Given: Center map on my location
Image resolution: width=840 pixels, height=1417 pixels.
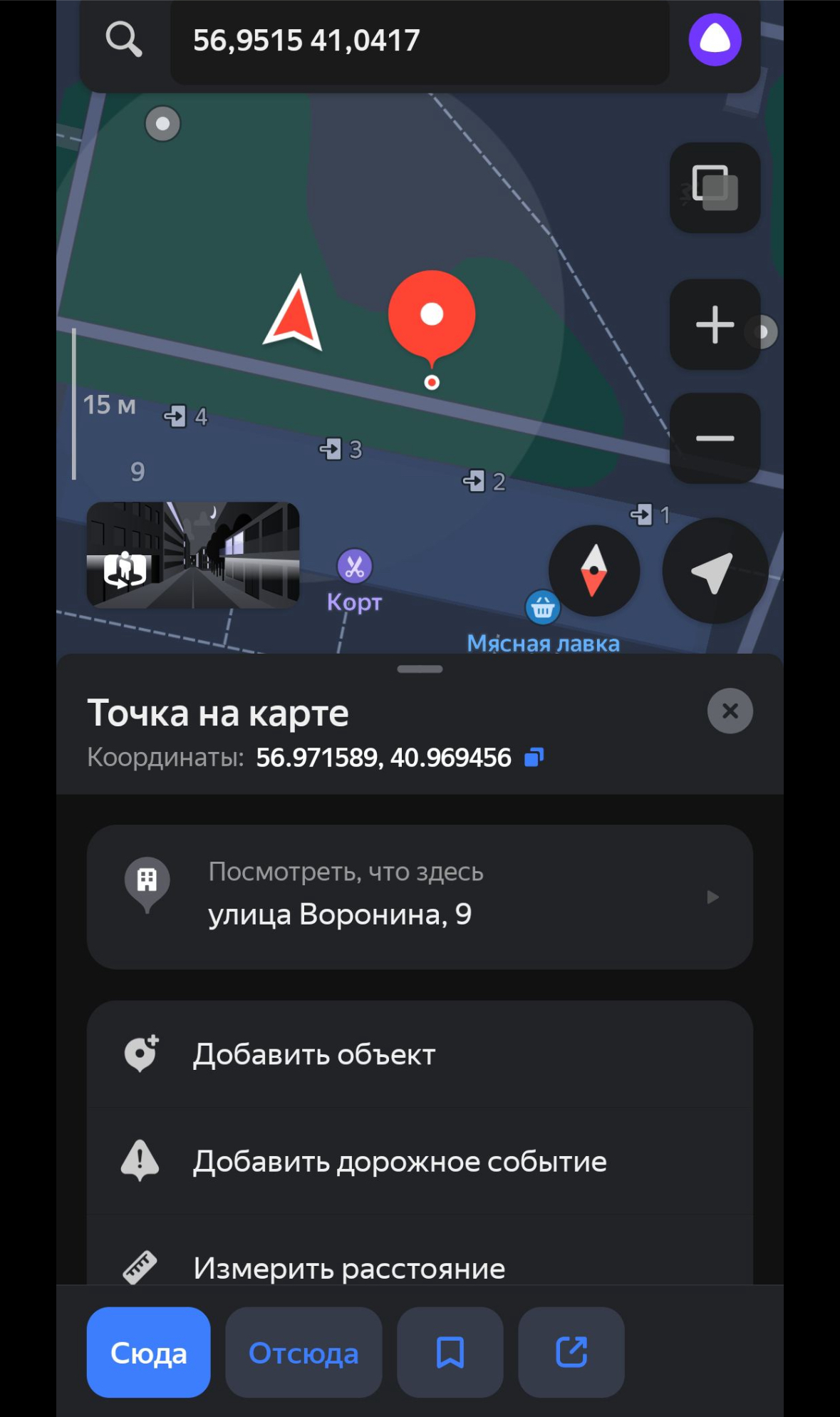Looking at the screenshot, I should (715, 571).
